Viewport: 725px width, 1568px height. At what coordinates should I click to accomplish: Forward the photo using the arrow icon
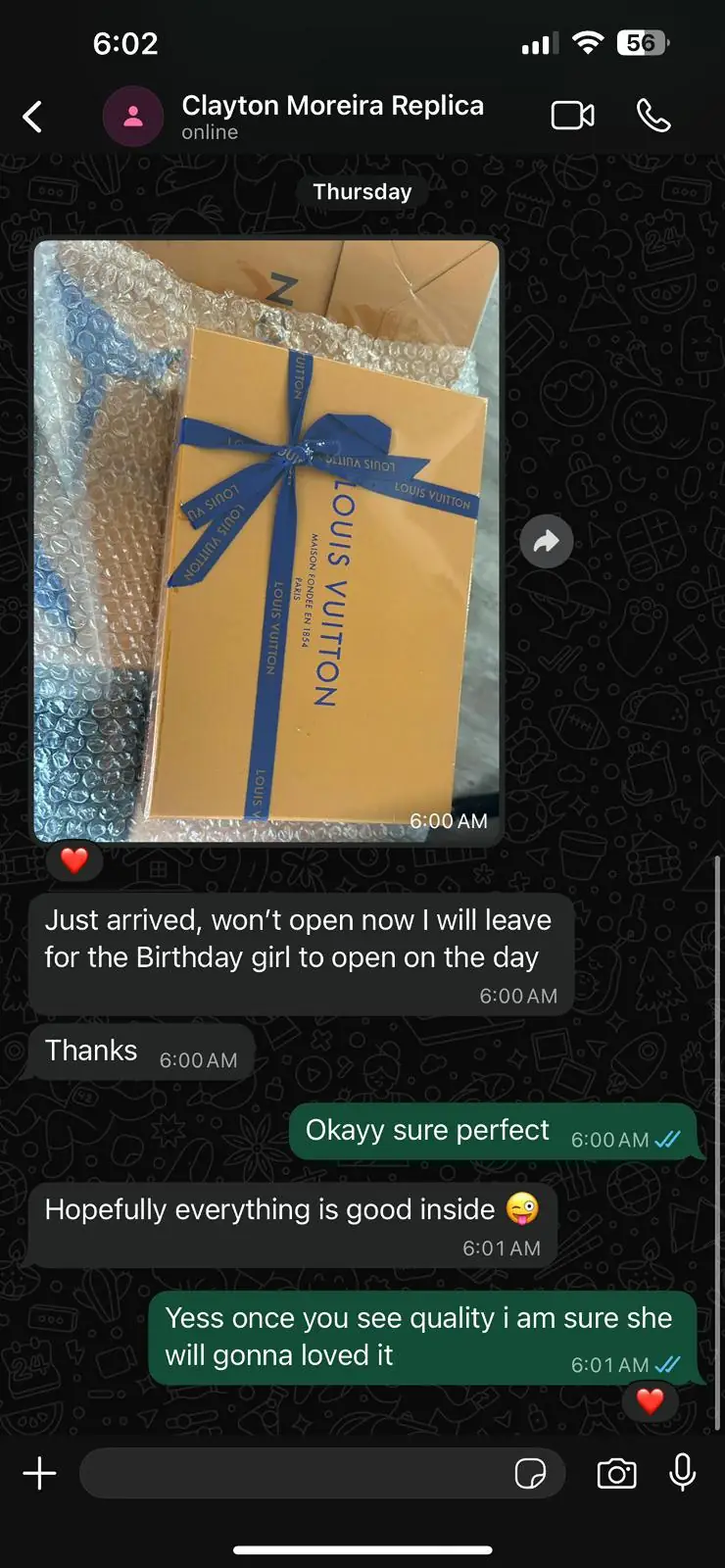547,541
